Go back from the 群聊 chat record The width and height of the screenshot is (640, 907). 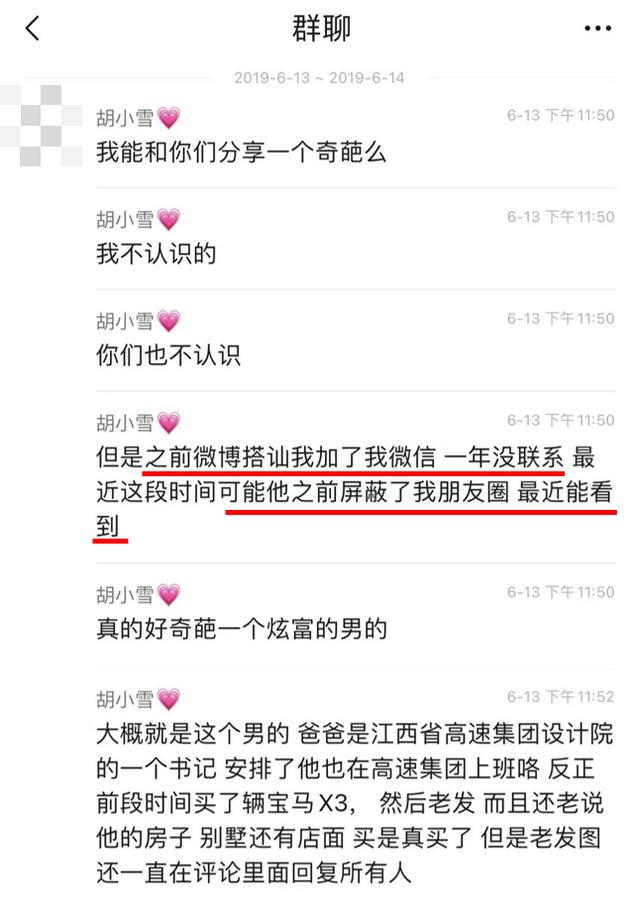[x=32, y=28]
